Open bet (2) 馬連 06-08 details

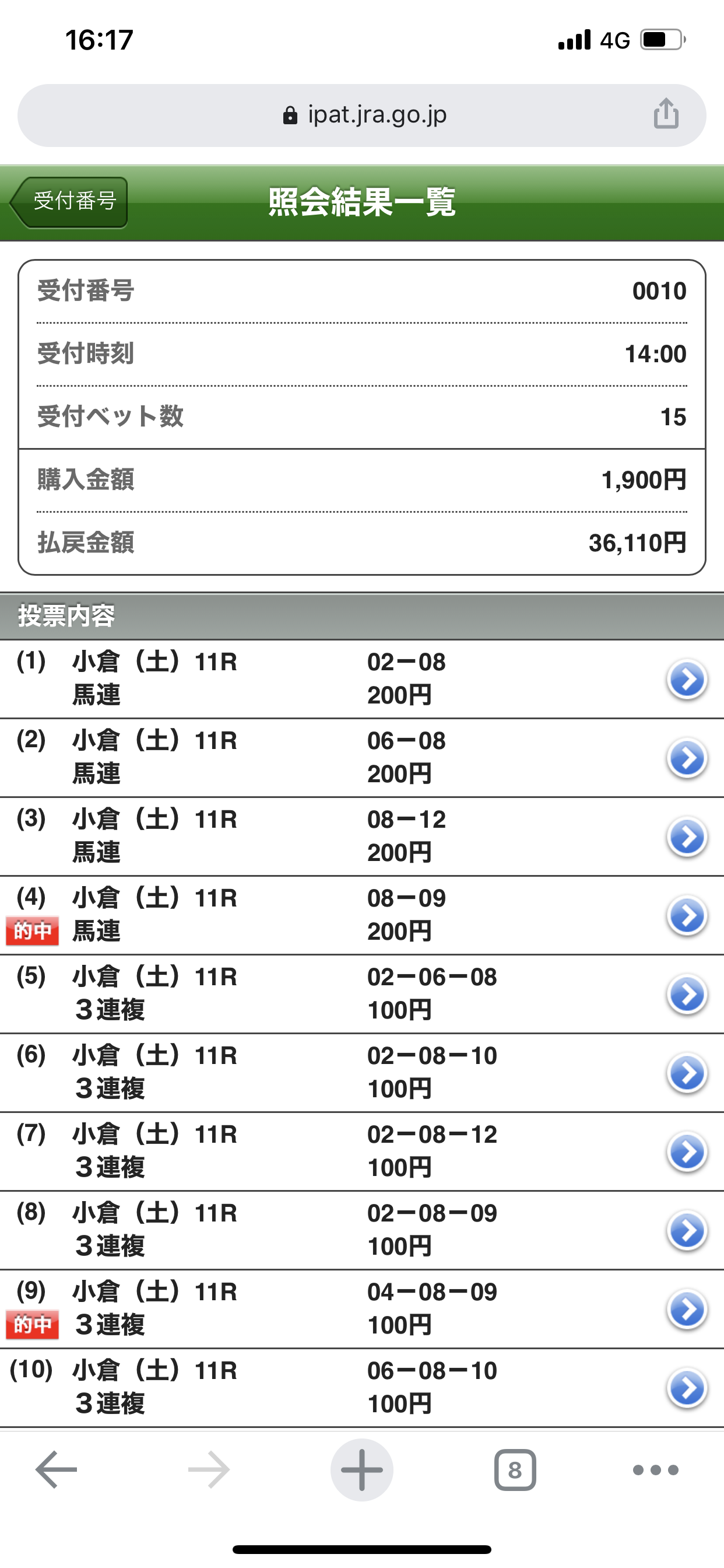pyautogui.click(x=687, y=758)
